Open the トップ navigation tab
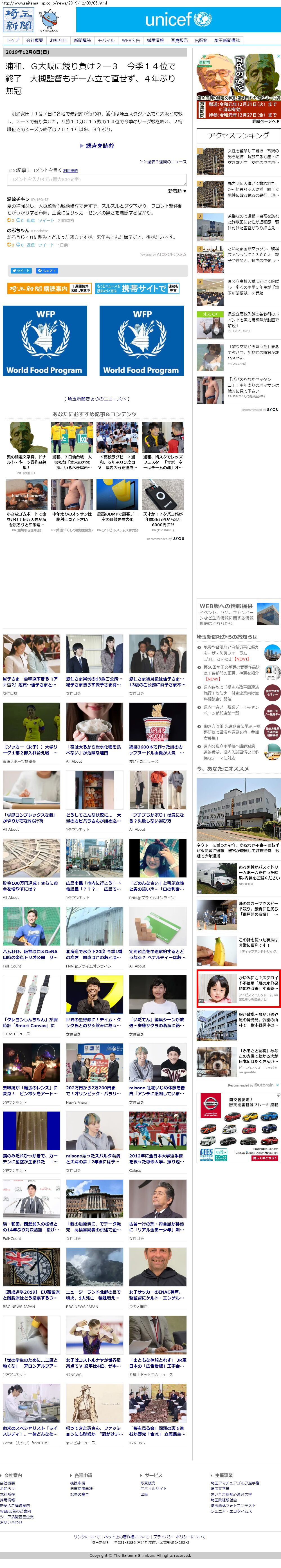281x1568 pixels. (12, 40)
